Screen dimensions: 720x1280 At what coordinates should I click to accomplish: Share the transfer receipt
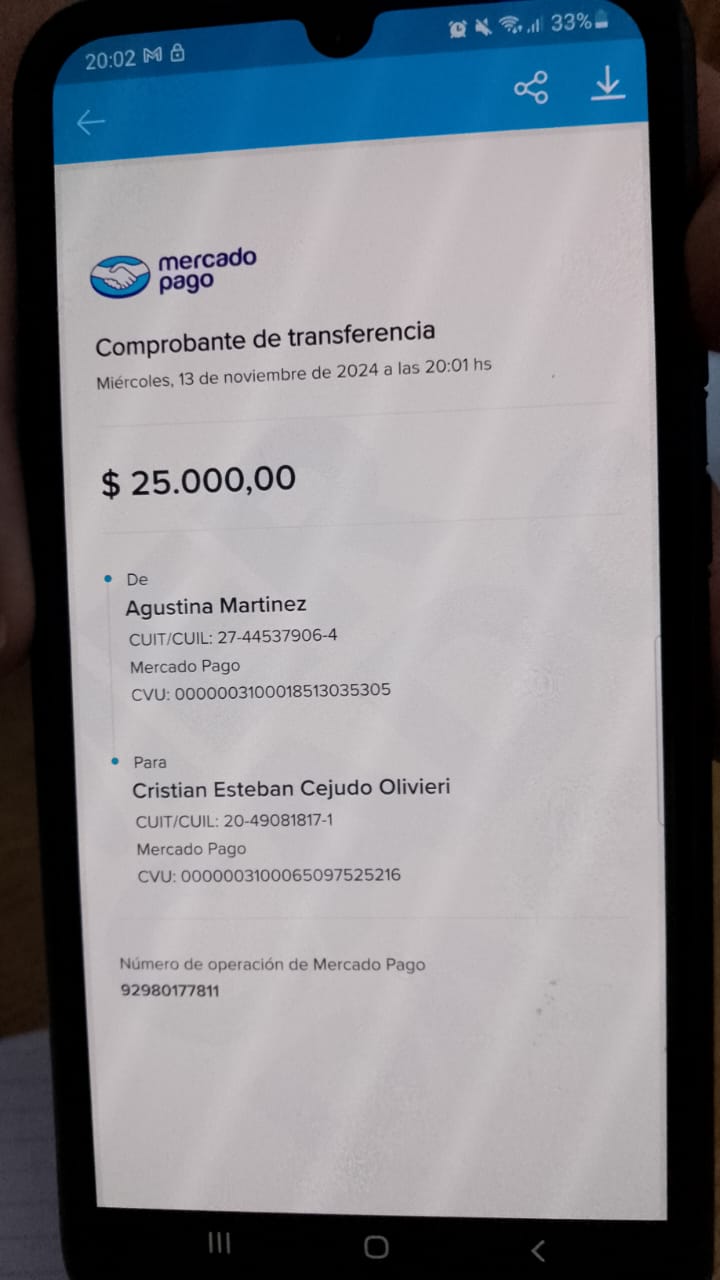[531, 87]
